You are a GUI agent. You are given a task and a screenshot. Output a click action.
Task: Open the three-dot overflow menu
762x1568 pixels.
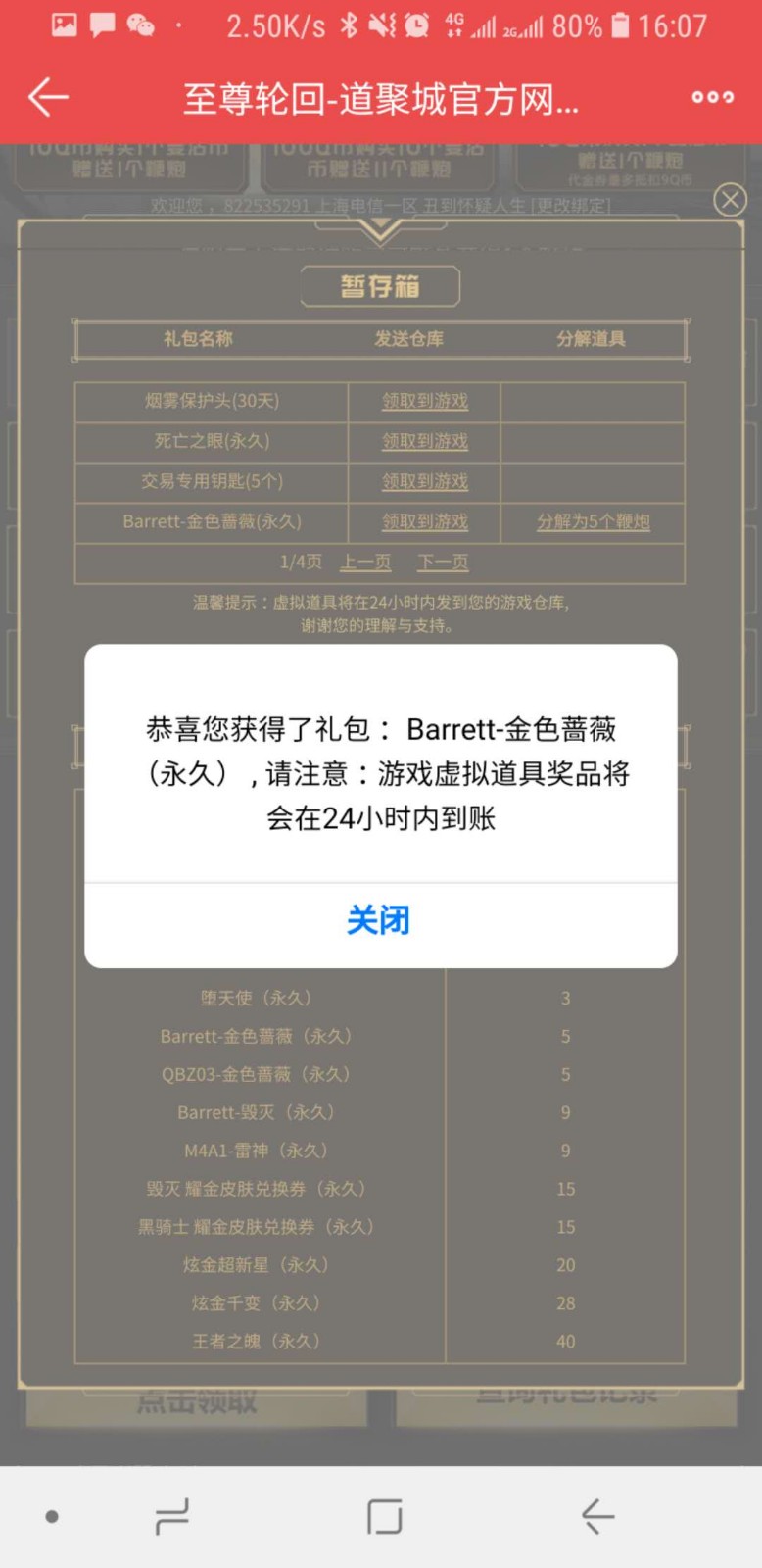pyautogui.click(x=712, y=97)
